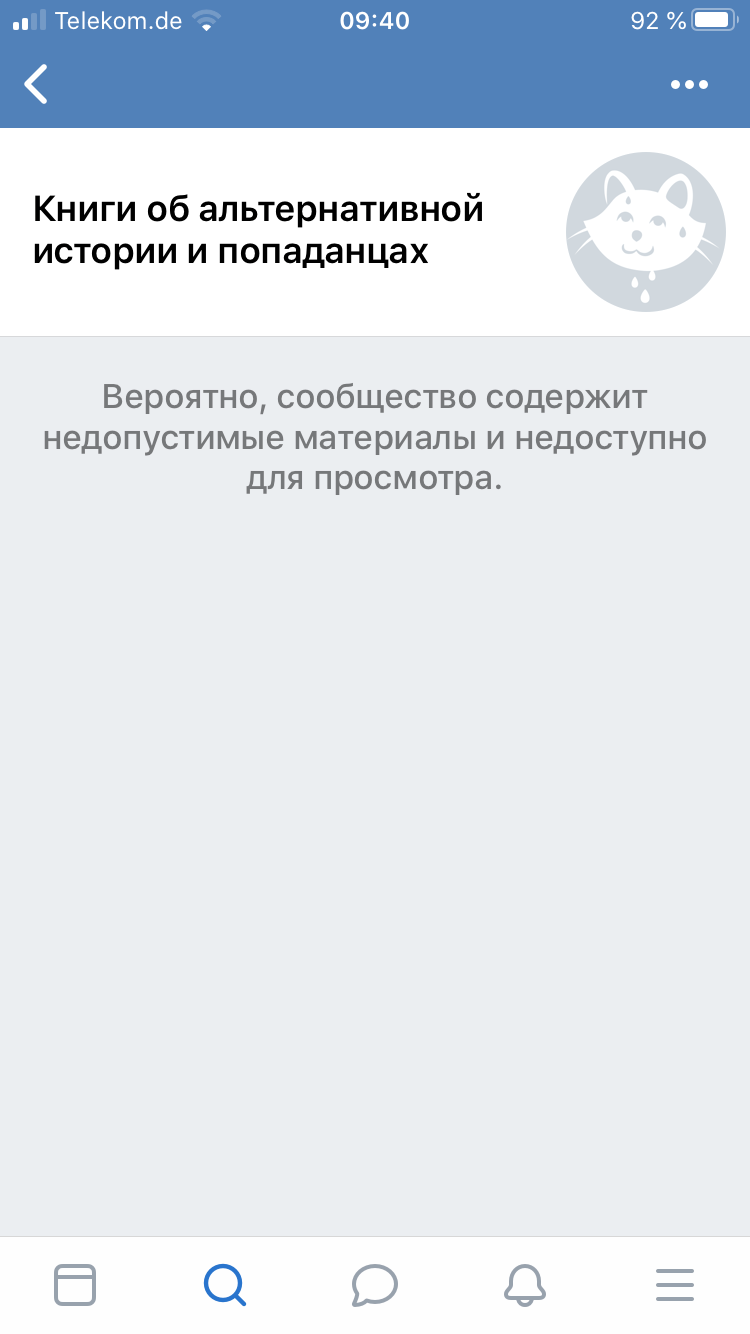Go back using the top-left arrow

(x=37, y=84)
